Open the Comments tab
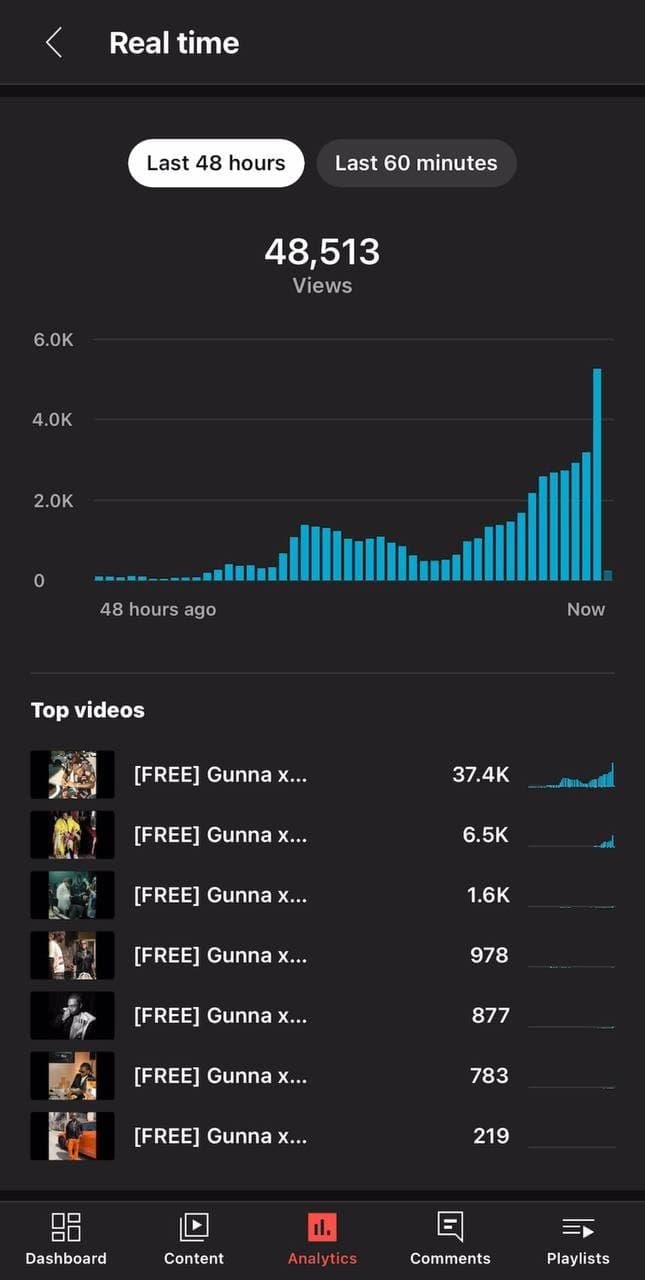The width and height of the screenshot is (645, 1280). click(450, 1239)
